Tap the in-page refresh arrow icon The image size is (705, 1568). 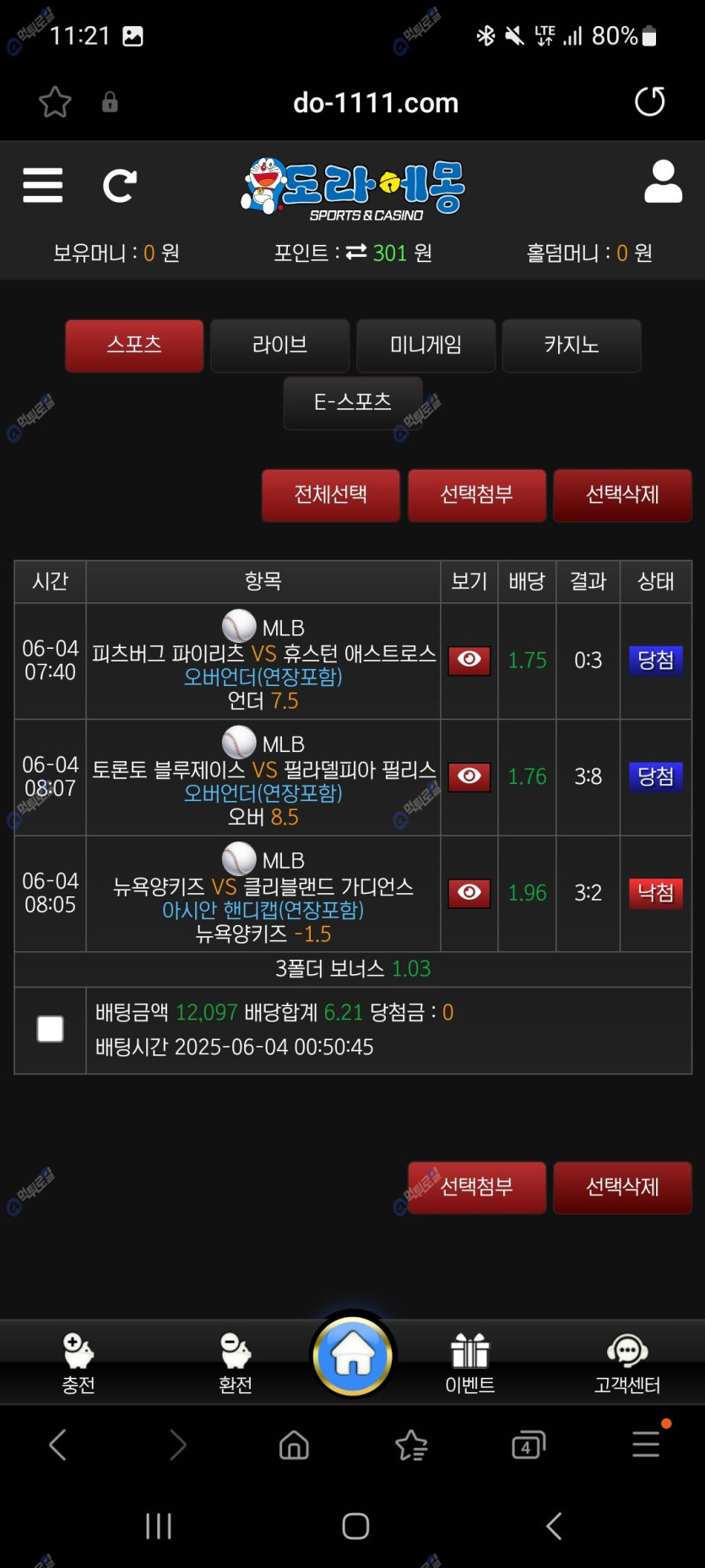tap(120, 186)
